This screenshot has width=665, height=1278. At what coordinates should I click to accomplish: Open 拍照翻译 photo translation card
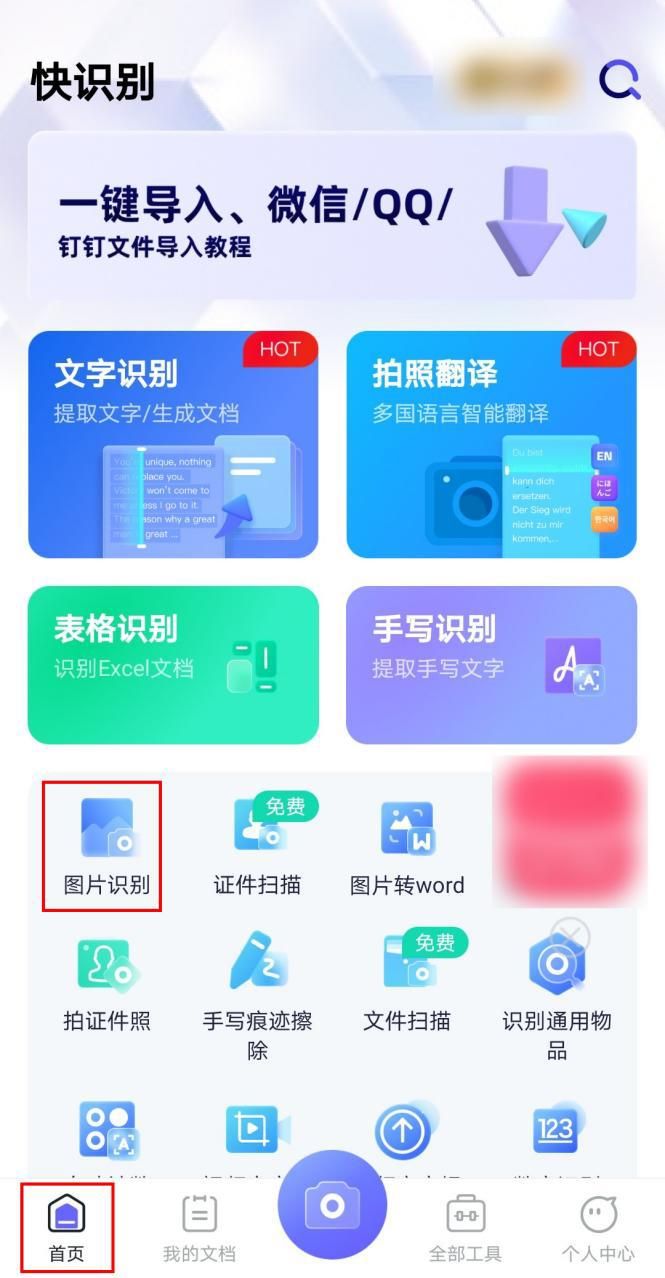pyautogui.click(x=491, y=444)
